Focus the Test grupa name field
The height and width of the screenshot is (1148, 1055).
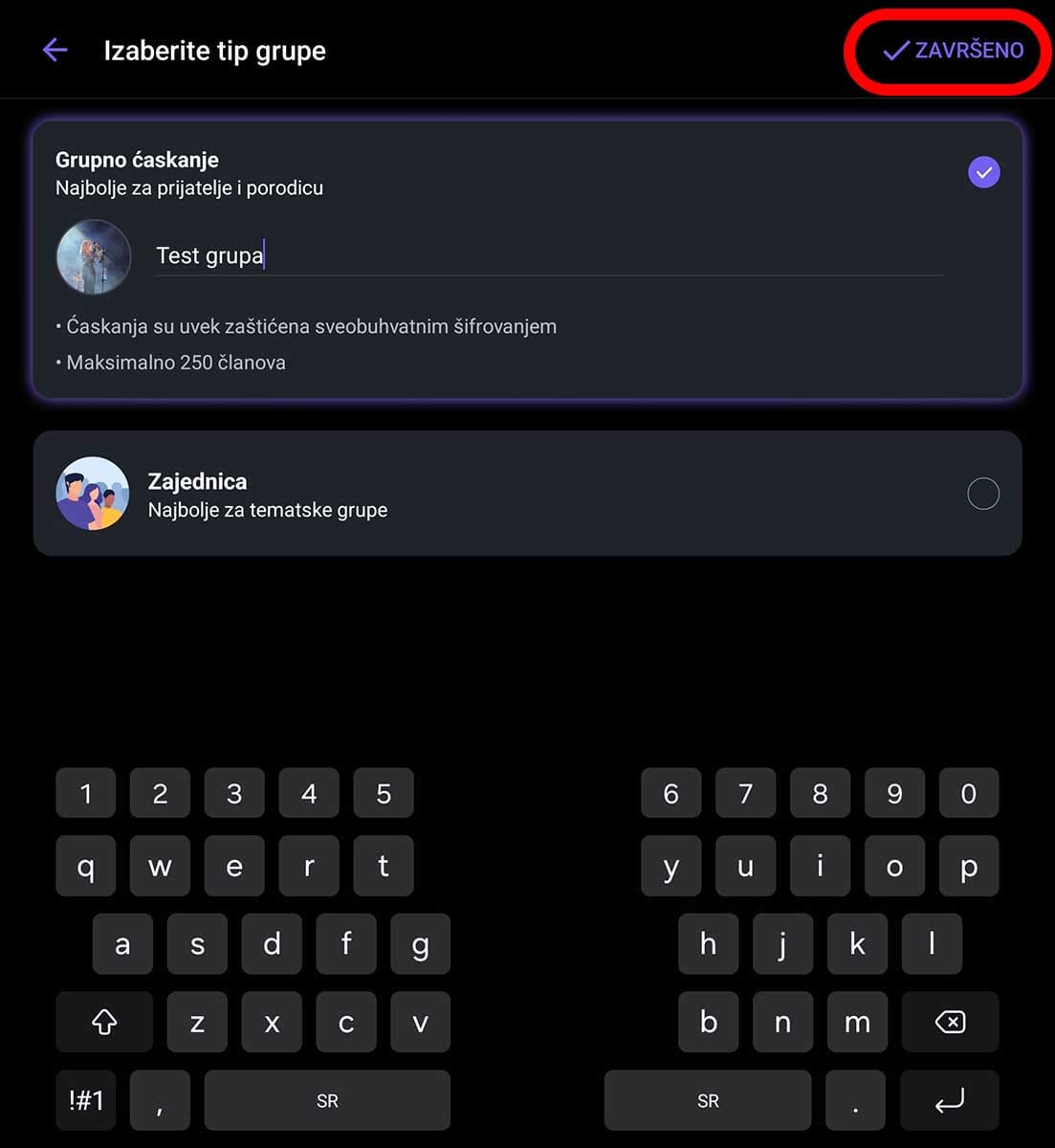547,255
